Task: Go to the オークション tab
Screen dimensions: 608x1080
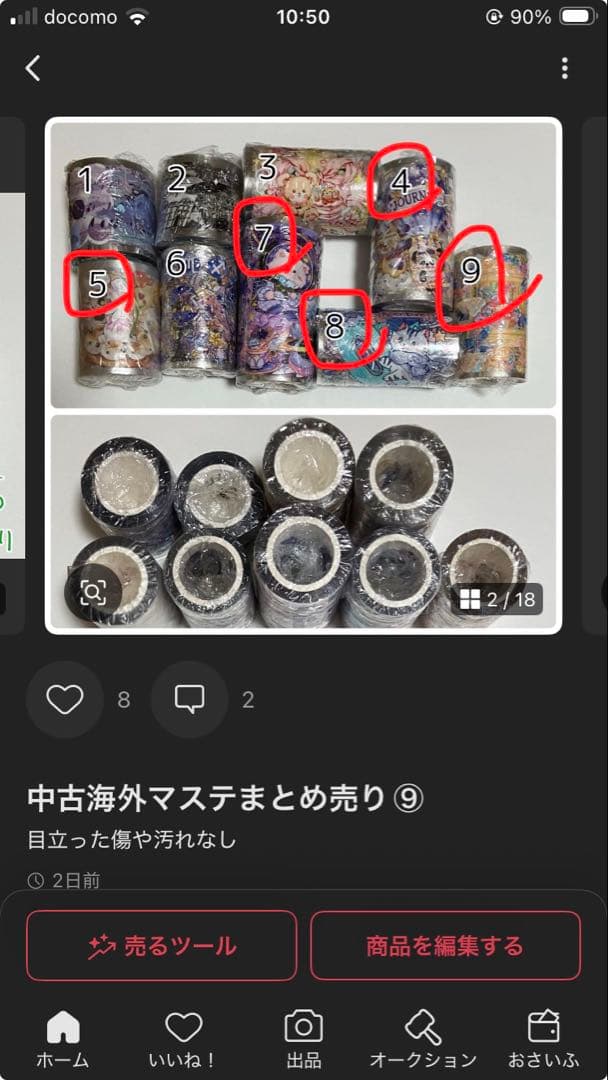Action: click(423, 1038)
